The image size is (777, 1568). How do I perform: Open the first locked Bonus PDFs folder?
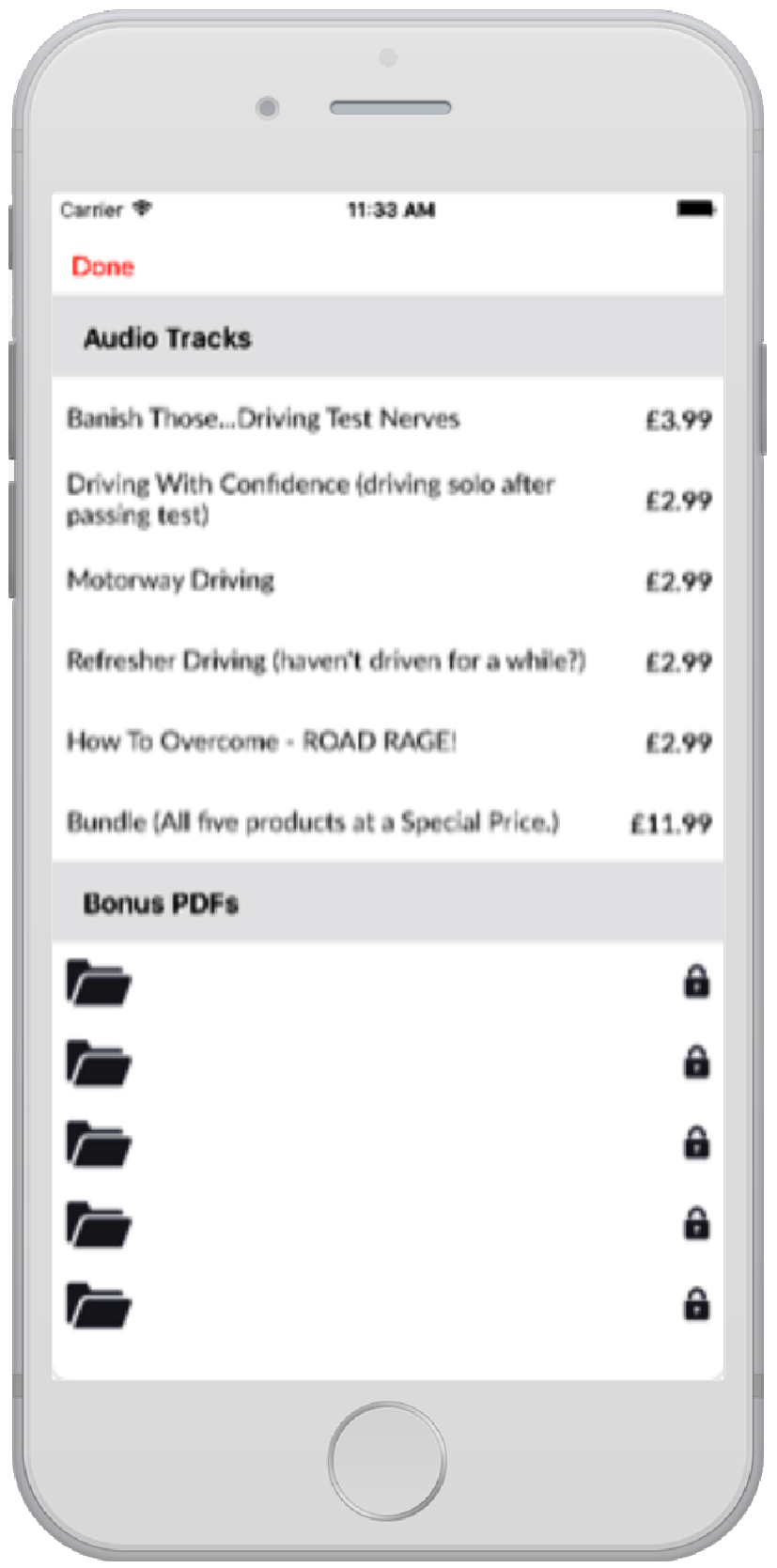99,984
